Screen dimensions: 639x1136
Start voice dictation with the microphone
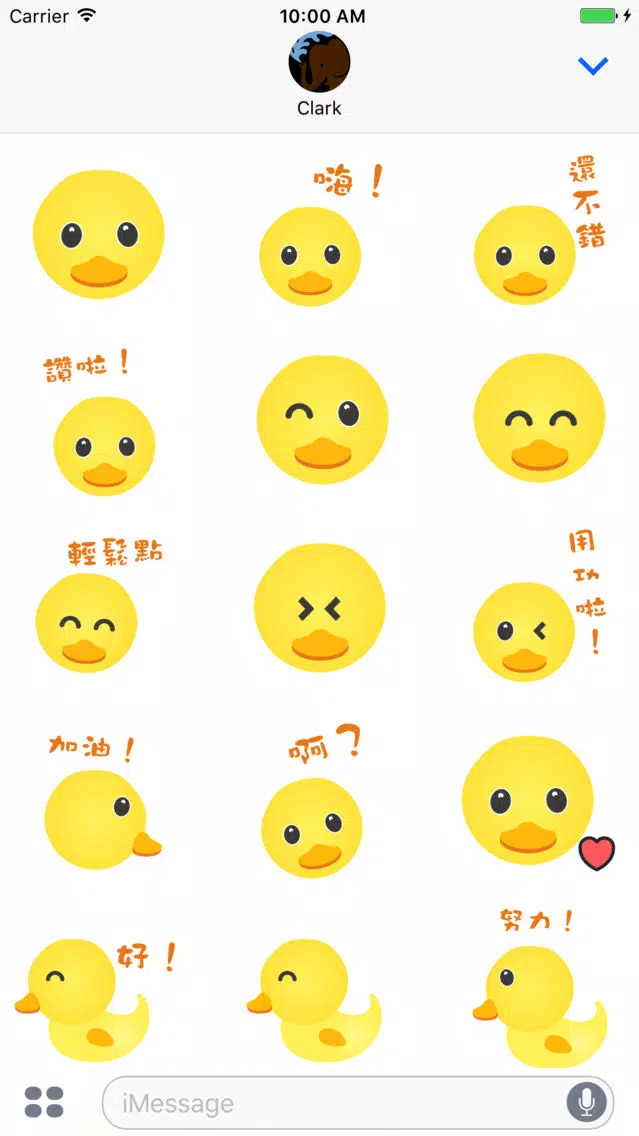(x=586, y=1102)
